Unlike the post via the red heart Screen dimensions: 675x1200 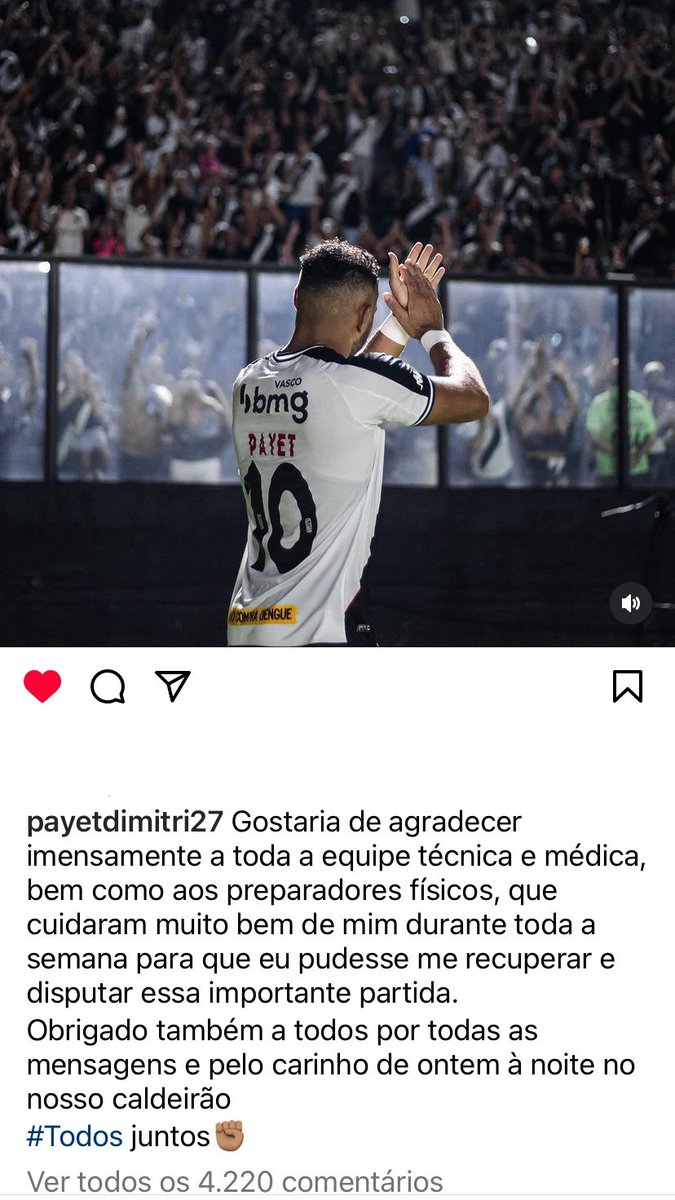pyautogui.click(x=42, y=686)
